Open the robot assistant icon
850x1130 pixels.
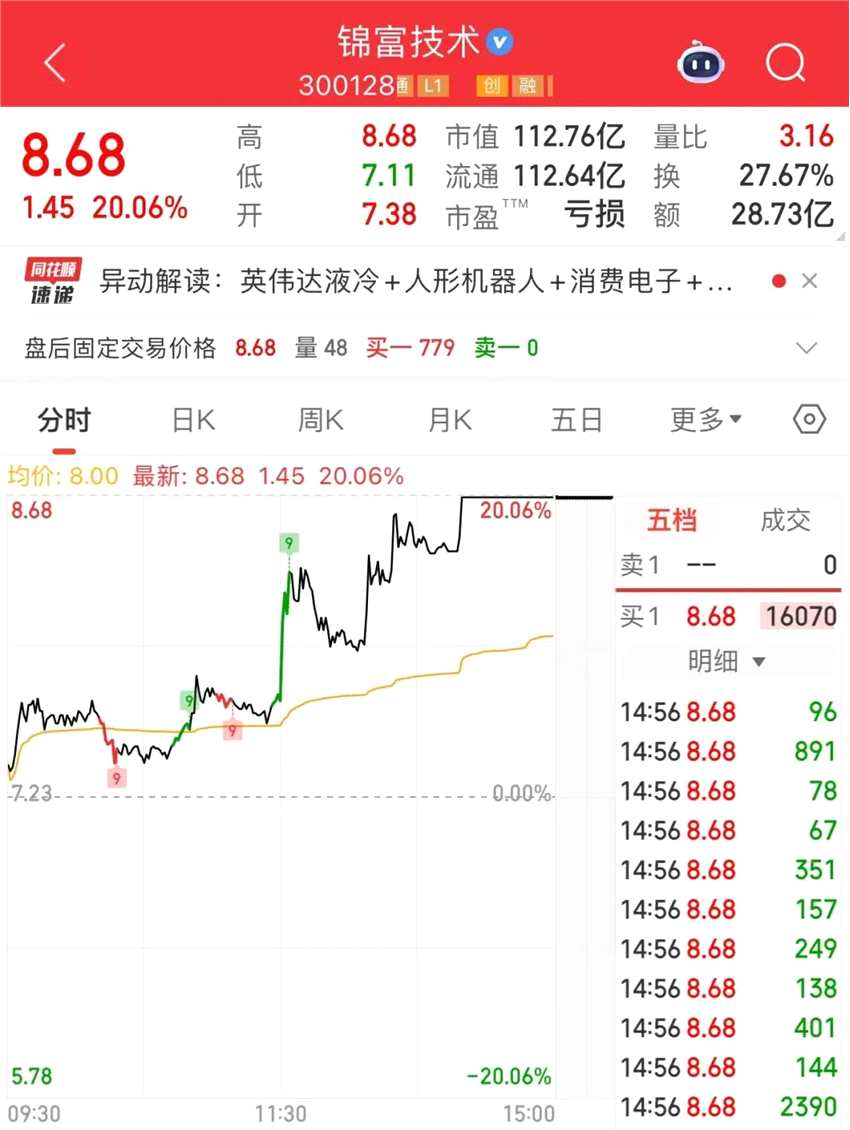[x=702, y=63]
